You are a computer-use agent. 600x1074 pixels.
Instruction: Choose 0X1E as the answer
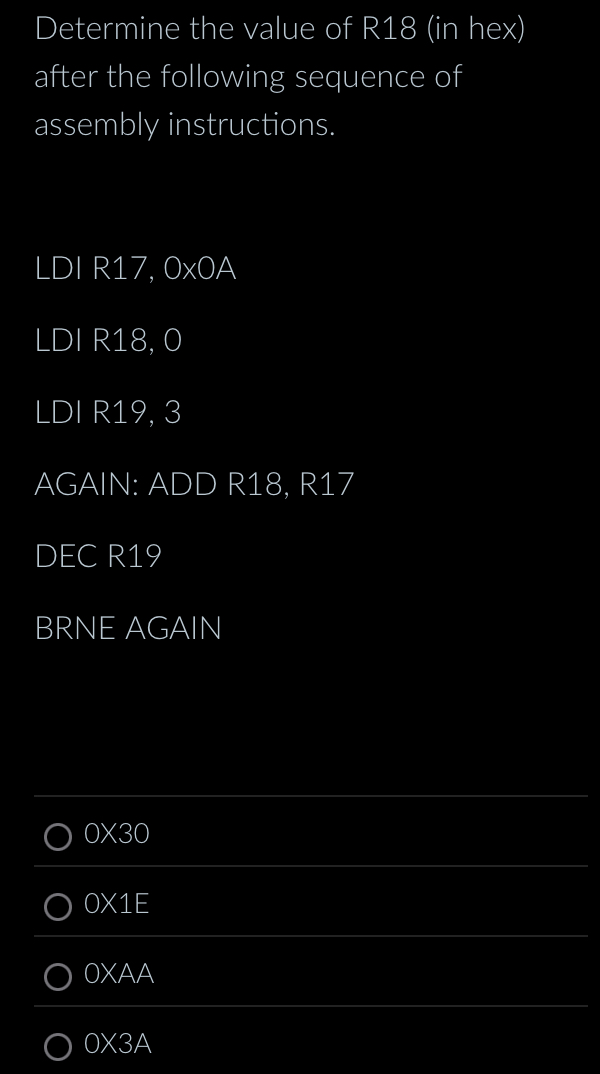58,906
